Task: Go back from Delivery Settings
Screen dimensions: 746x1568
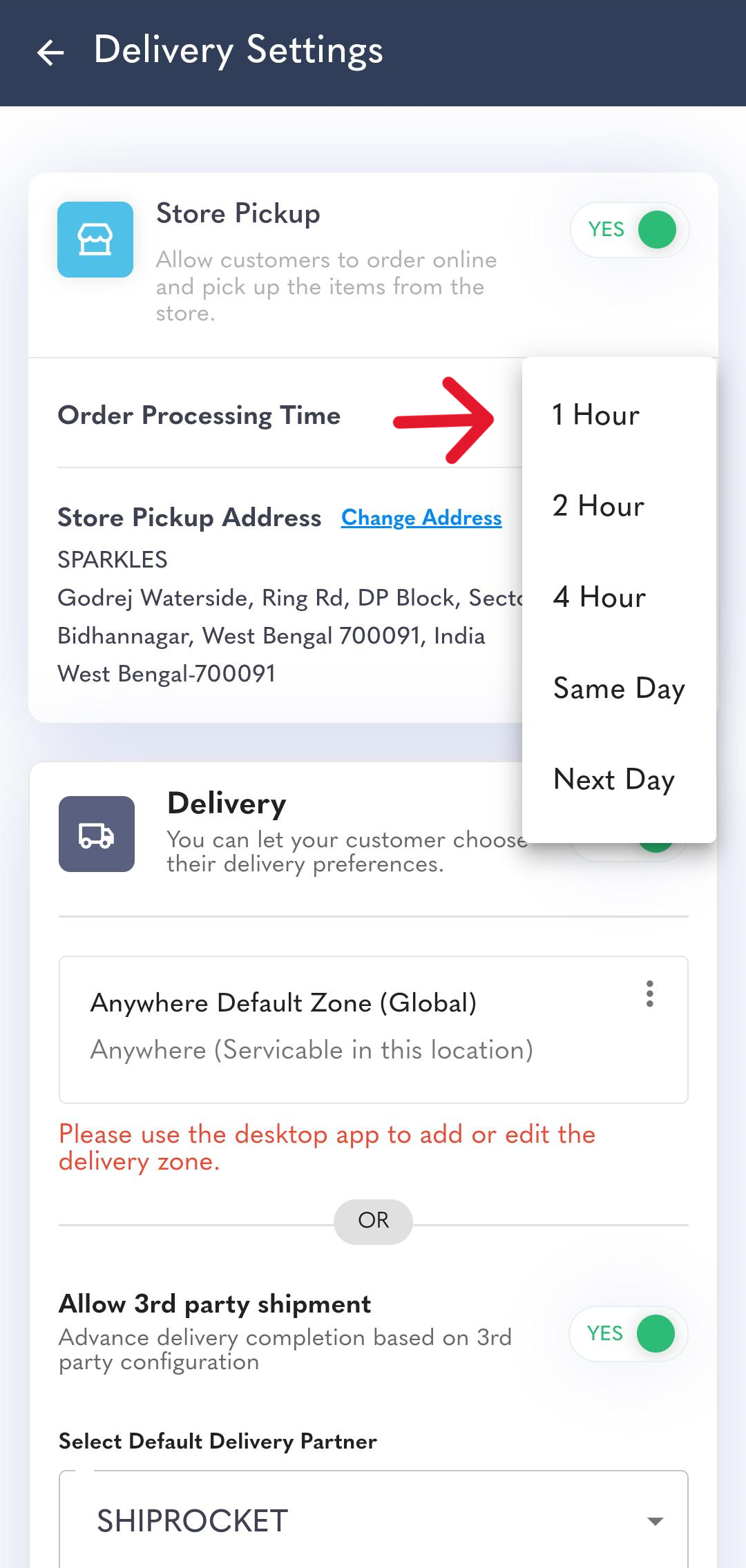Action: 50,52
